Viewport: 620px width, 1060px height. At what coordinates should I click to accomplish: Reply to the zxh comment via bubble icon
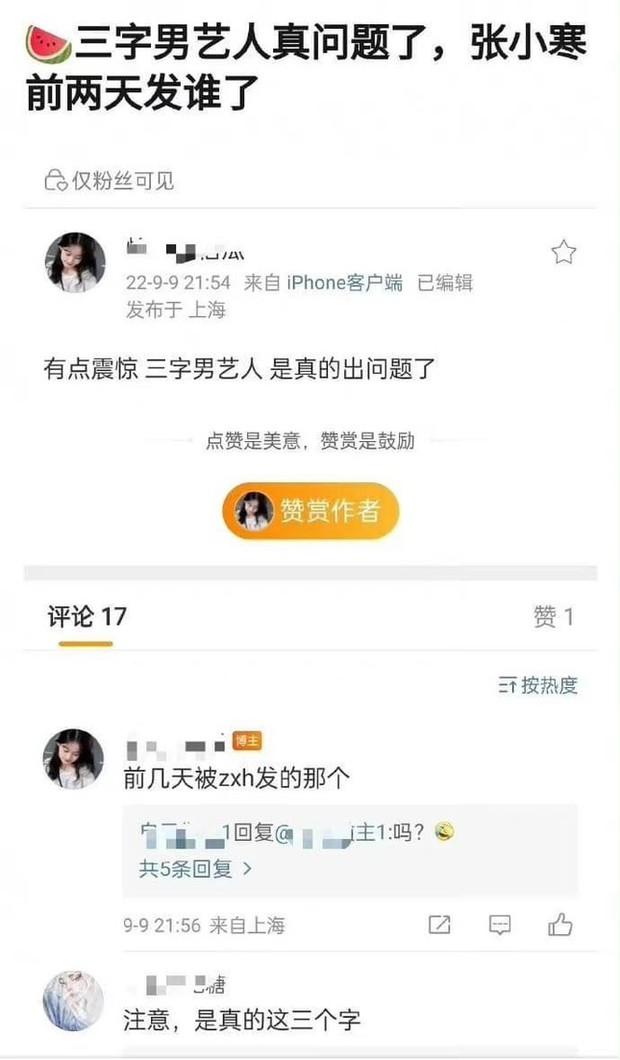point(500,925)
